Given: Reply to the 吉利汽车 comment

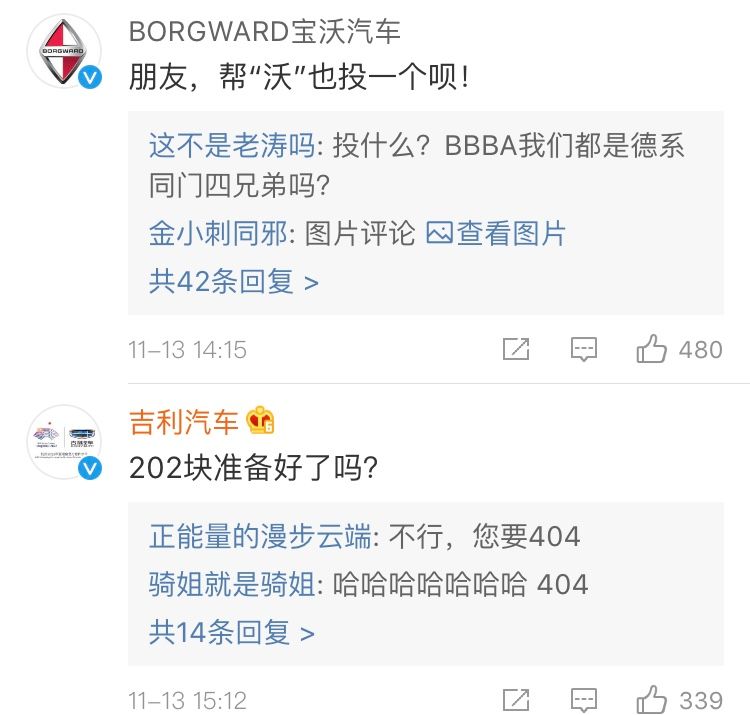Looking at the screenshot, I should [584, 699].
